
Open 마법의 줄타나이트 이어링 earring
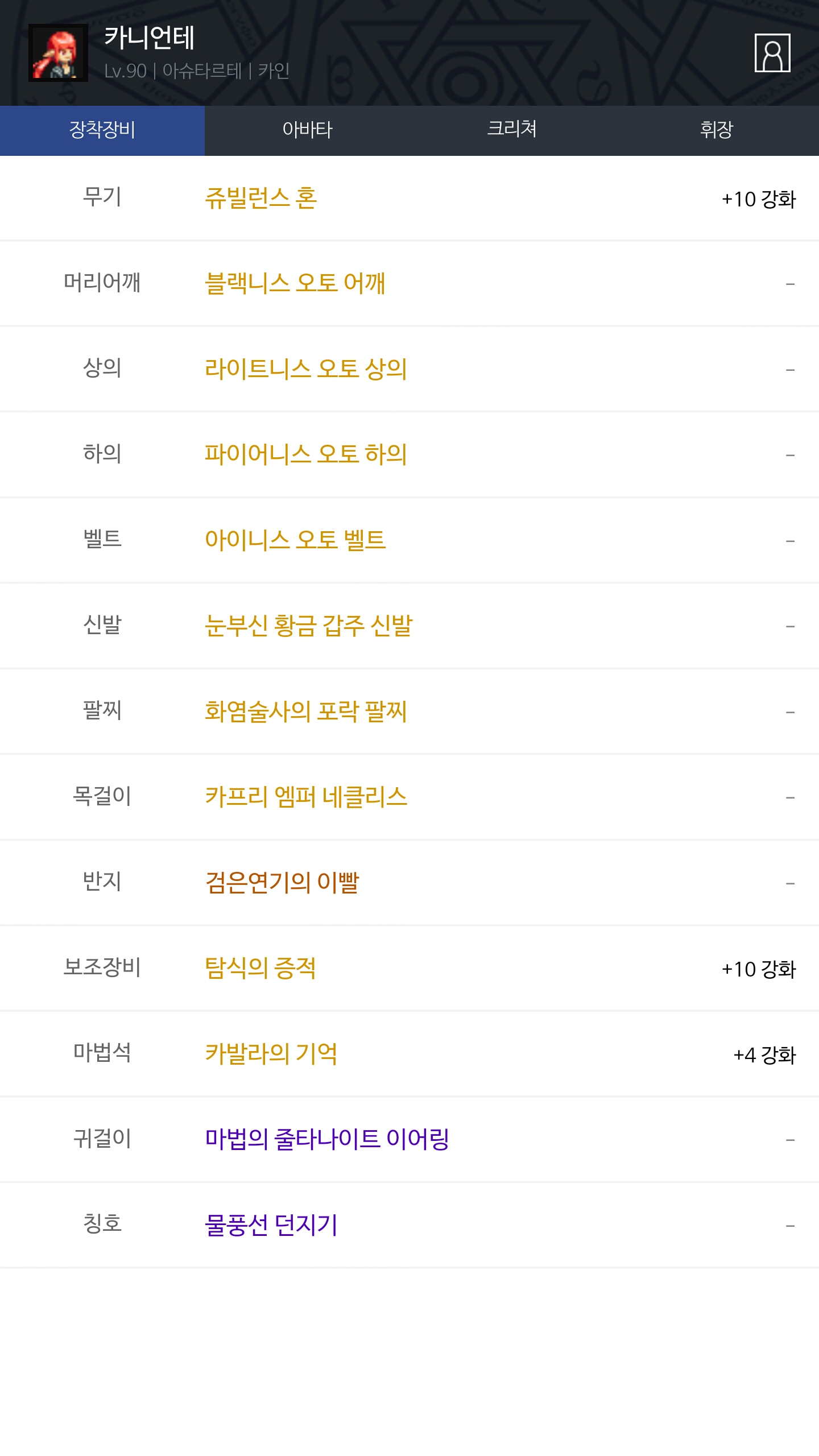327,1139
